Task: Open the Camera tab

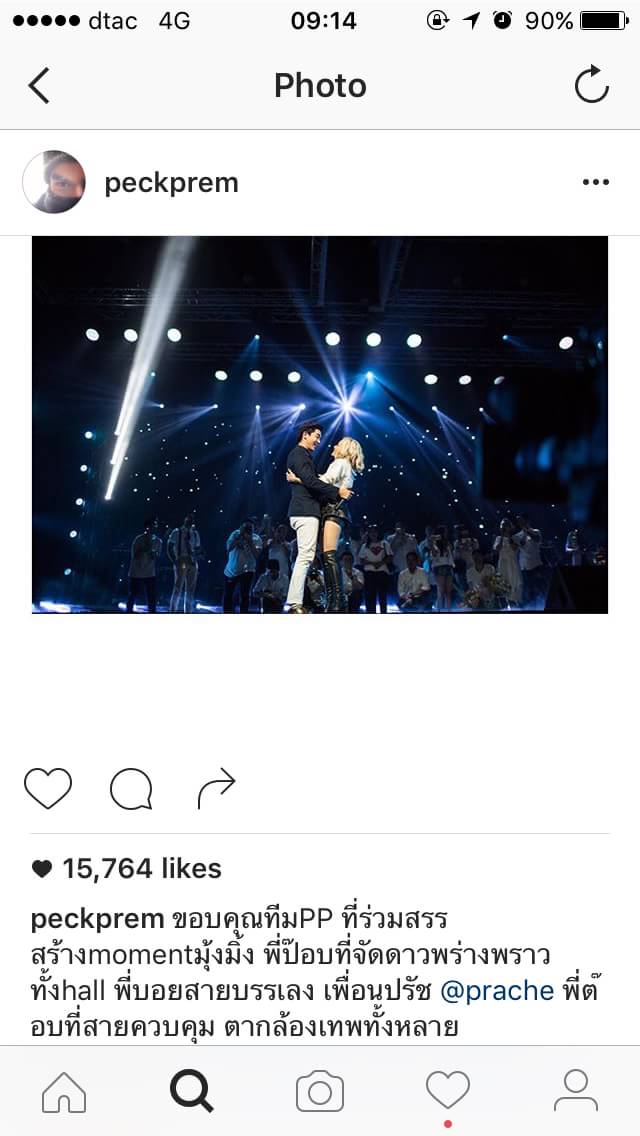Action: coord(320,1091)
